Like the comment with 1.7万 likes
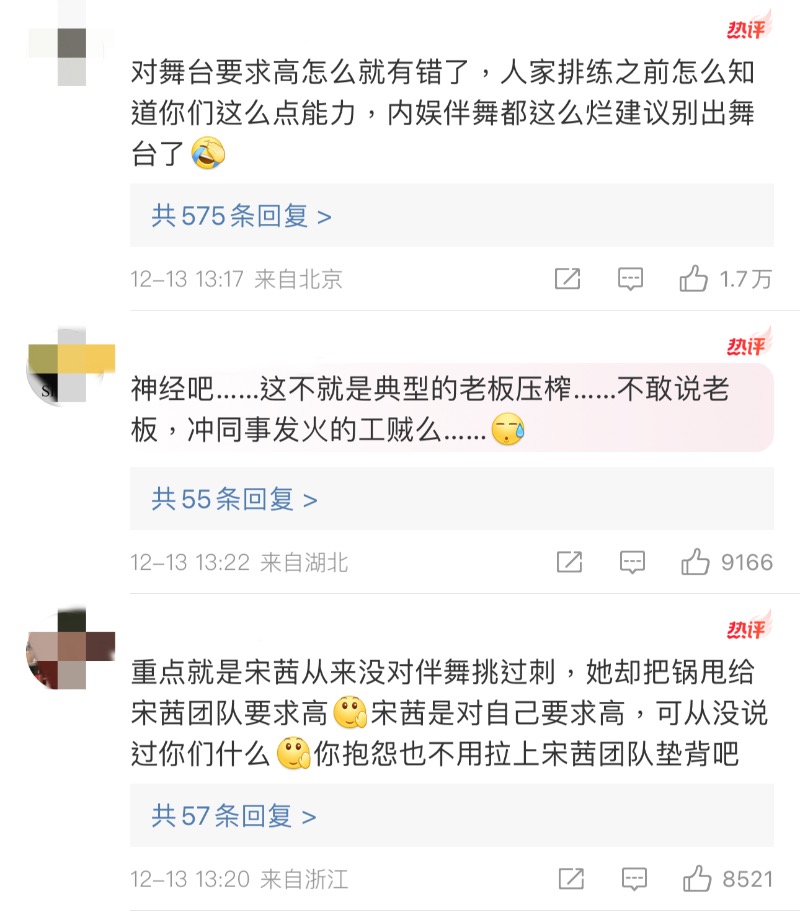The height and width of the screenshot is (920, 800). click(x=693, y=279)
